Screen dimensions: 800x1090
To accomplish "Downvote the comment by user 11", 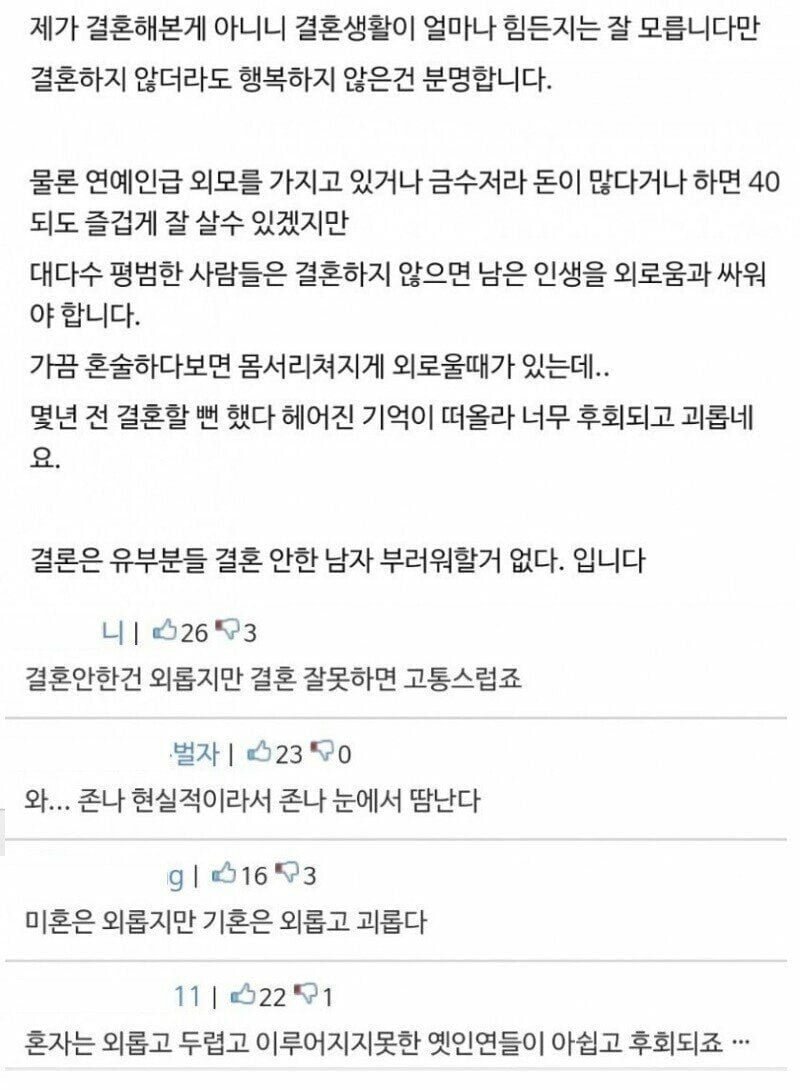I will click(x=308, y=995).
